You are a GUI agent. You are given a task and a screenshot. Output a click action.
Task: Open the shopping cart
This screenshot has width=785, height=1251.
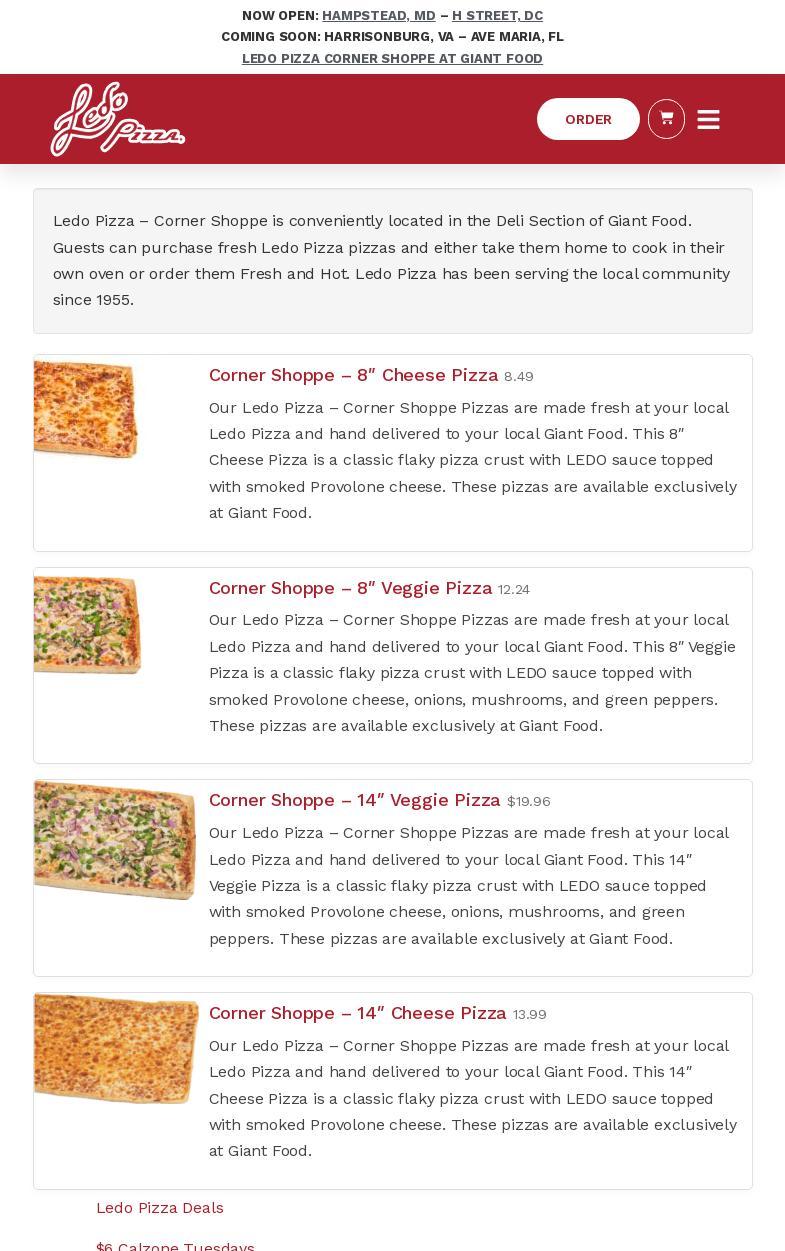pos(666,119)
